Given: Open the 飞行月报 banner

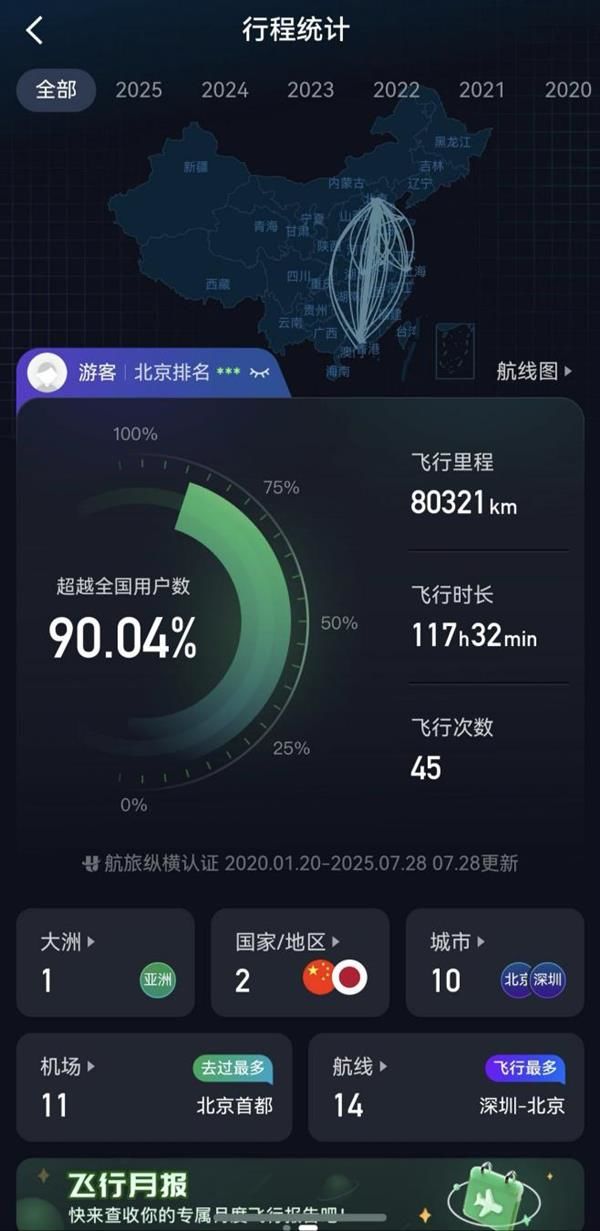Looking at the screenshot, I should pos(300,1195).
